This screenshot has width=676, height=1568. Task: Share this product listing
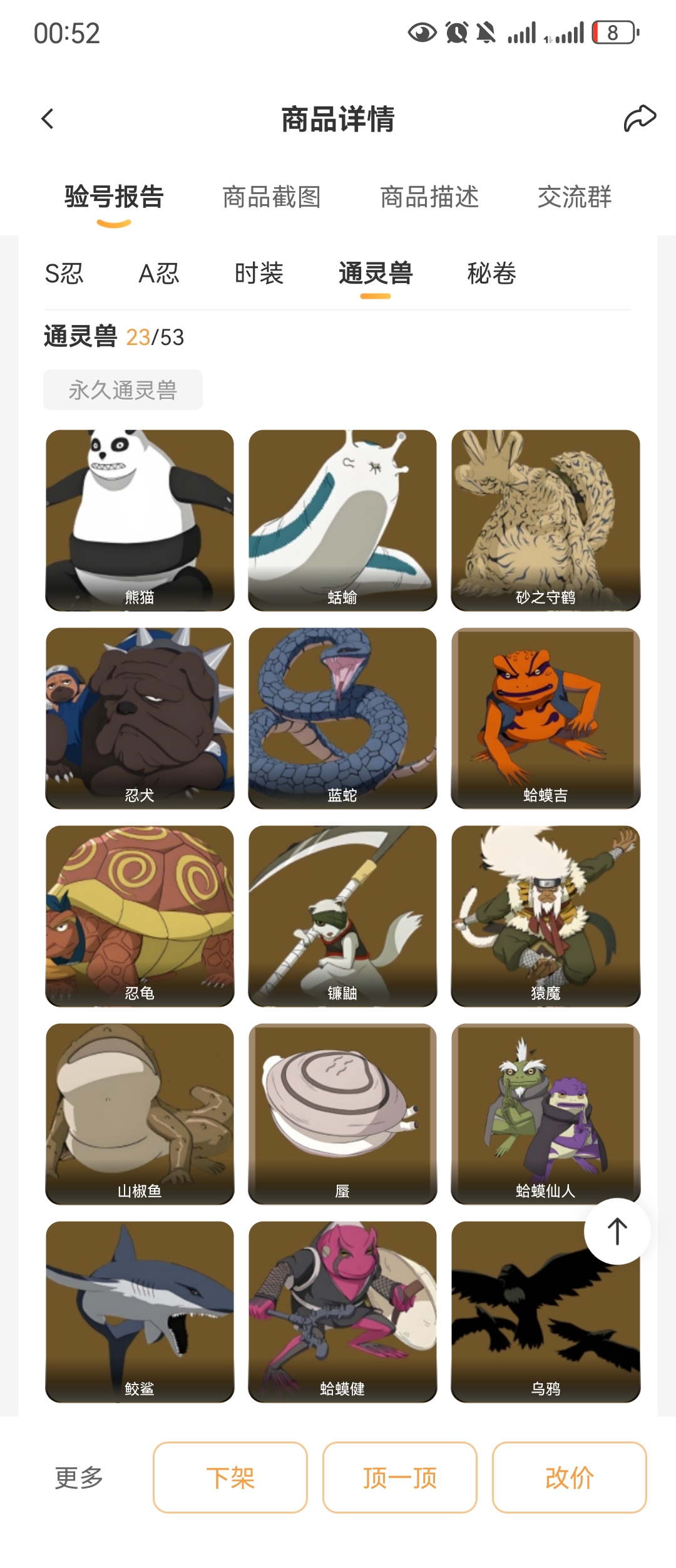(639, 119)
